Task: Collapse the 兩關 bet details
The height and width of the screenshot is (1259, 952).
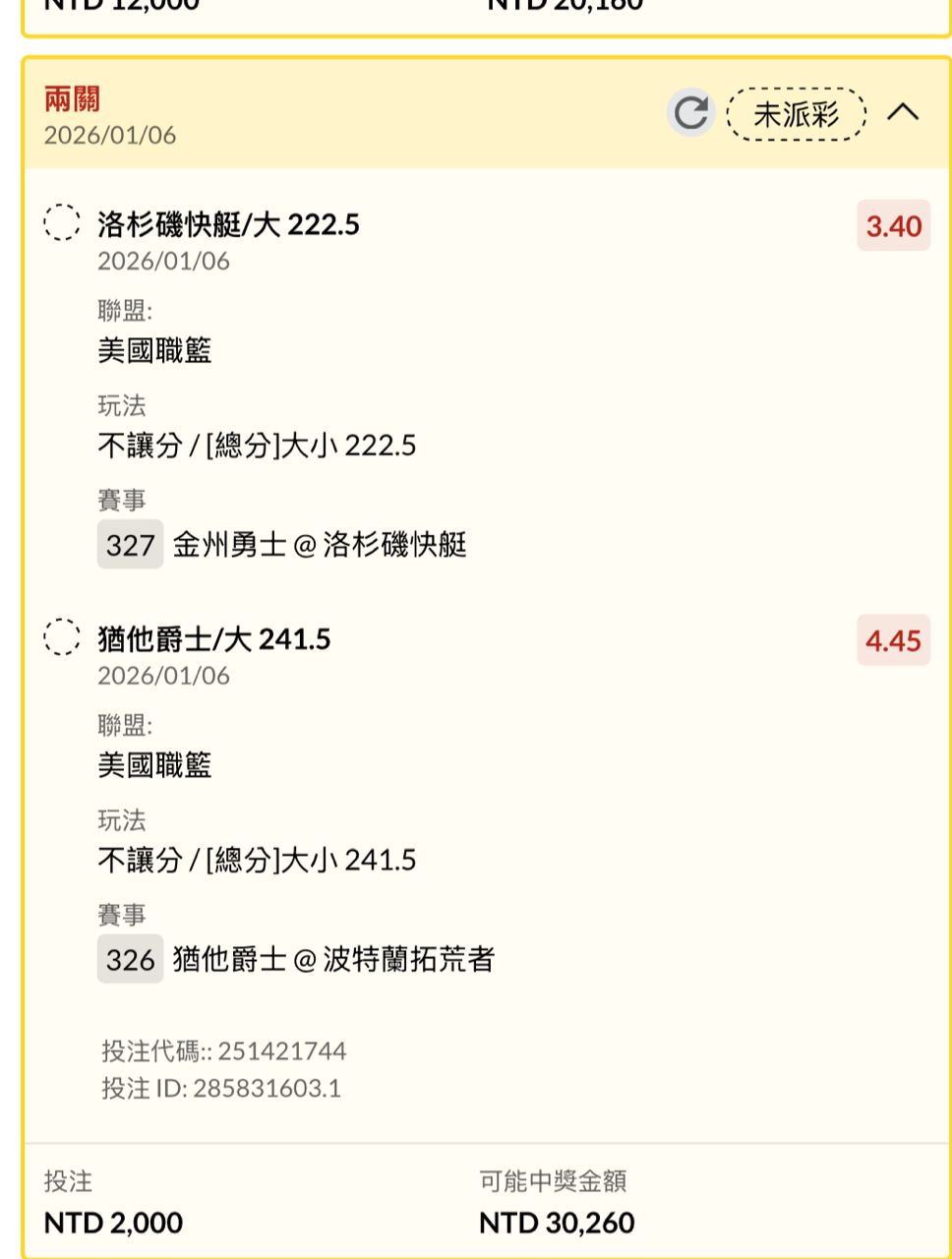Action: (x=903, y=113)
